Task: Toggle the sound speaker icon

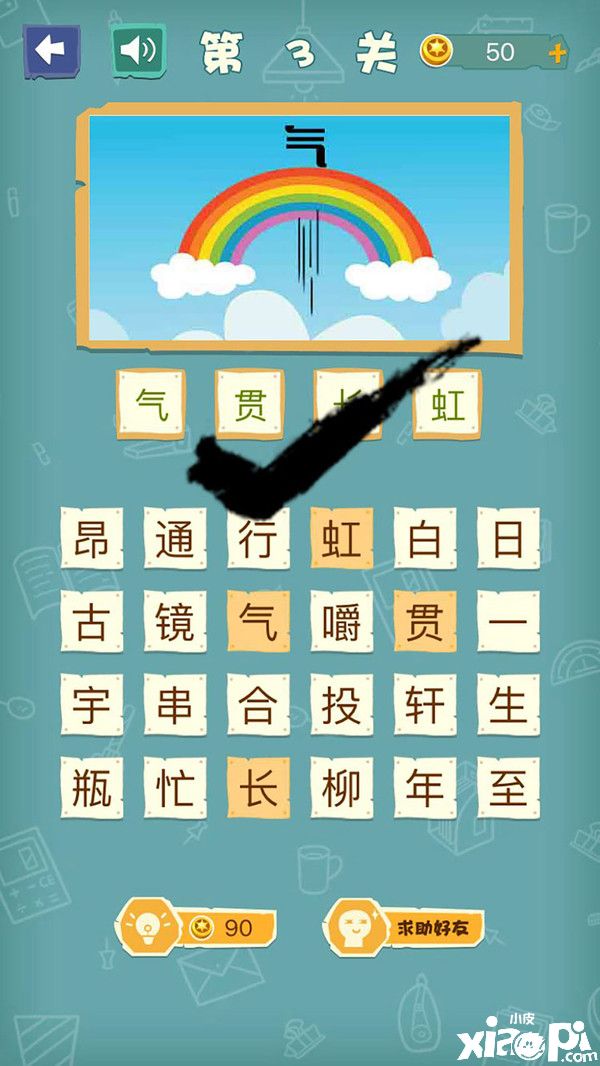Action: (x=139, y=51)
